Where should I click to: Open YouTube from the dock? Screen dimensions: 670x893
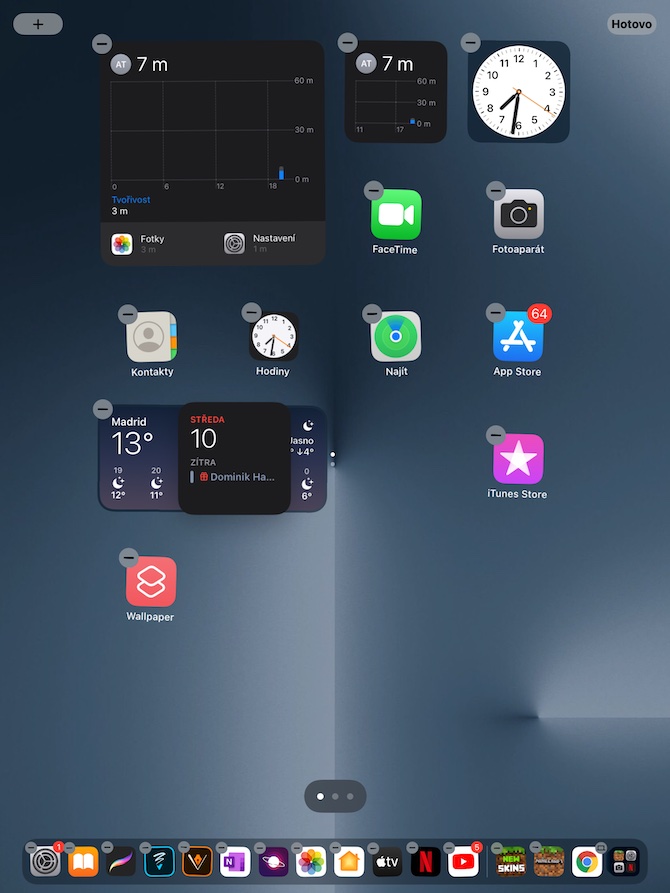[x=464, y=861]
